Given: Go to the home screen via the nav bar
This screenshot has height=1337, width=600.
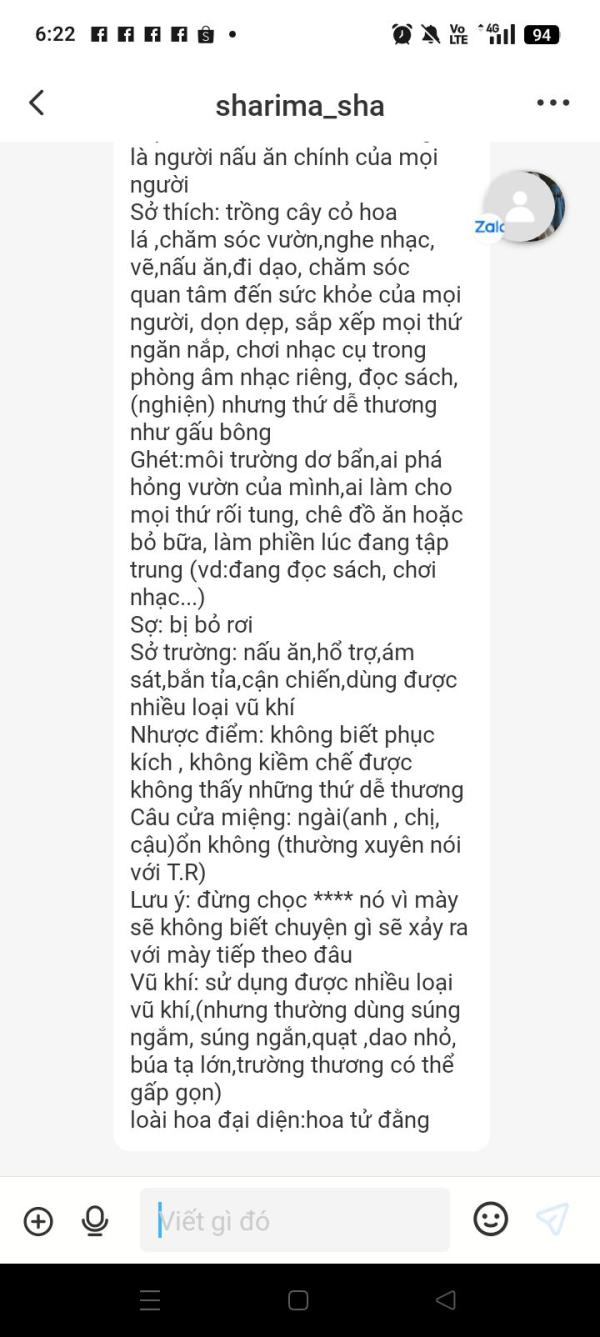Looking at the screenshot, I should [298, 1300].
